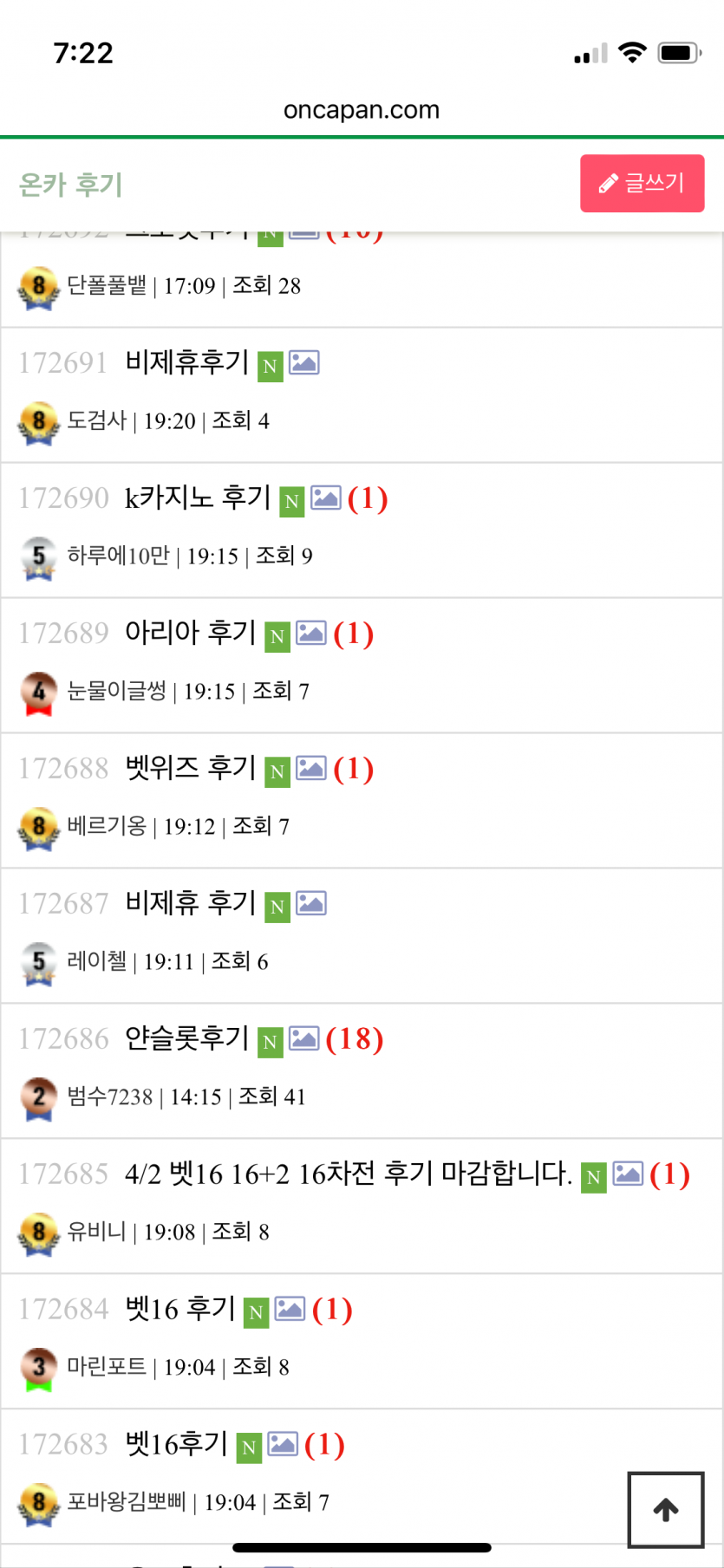Image resolution: width=724 pixels, height=1568 pixels.
Task: Open post 172683 벳16후기
Action: click(x=177, y=1444)
